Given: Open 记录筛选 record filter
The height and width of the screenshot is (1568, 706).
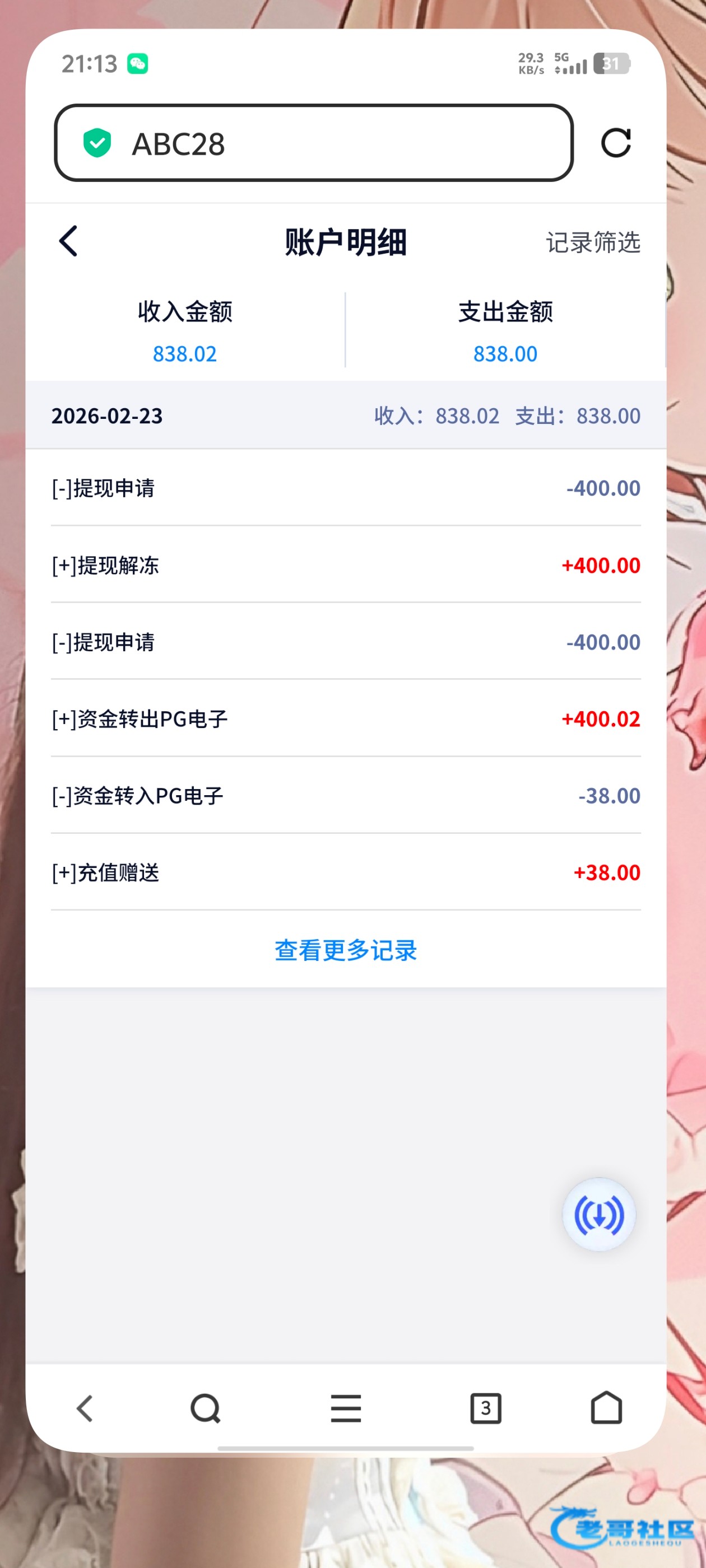Looking at the screenshot, I should [x=592, y=242].
